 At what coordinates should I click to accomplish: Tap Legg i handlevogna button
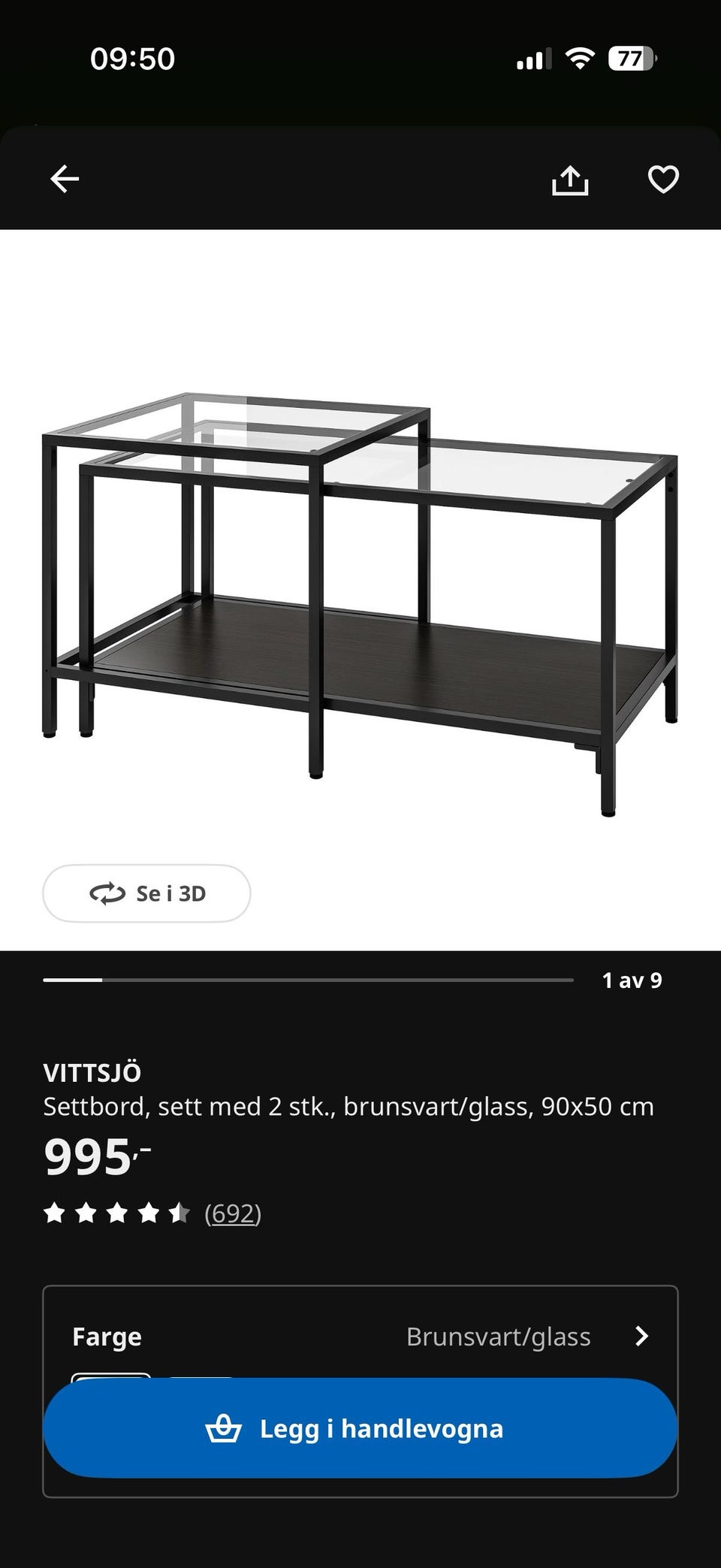pos(360,1428)
